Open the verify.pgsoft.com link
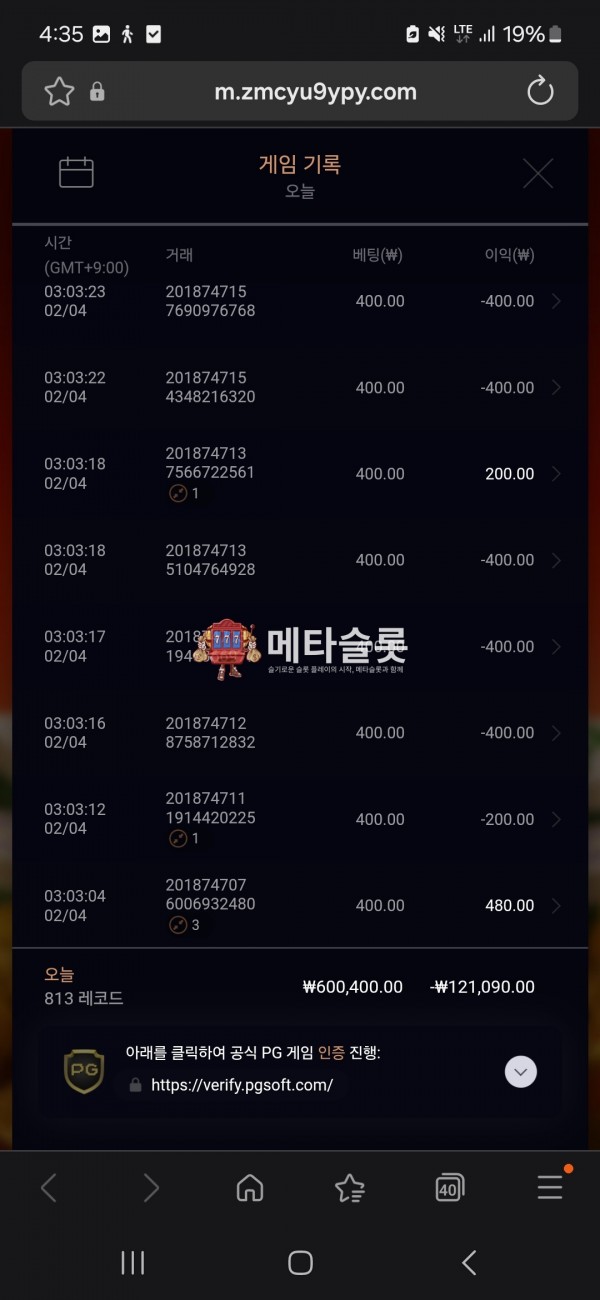The height and width of the screenshot is (1300, 600). pos(241,1085)
